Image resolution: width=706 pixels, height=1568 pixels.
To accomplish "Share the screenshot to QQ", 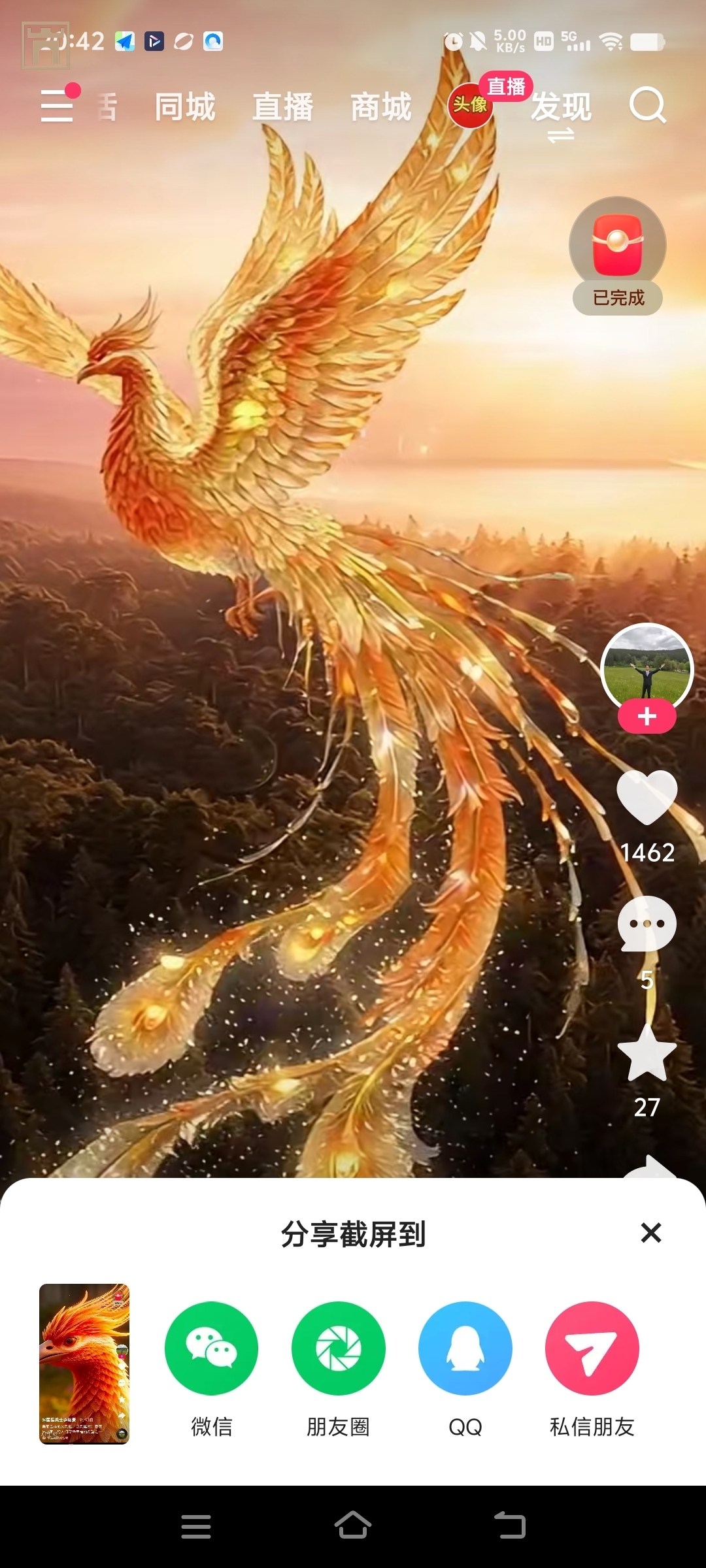I will pos(465,1348).
